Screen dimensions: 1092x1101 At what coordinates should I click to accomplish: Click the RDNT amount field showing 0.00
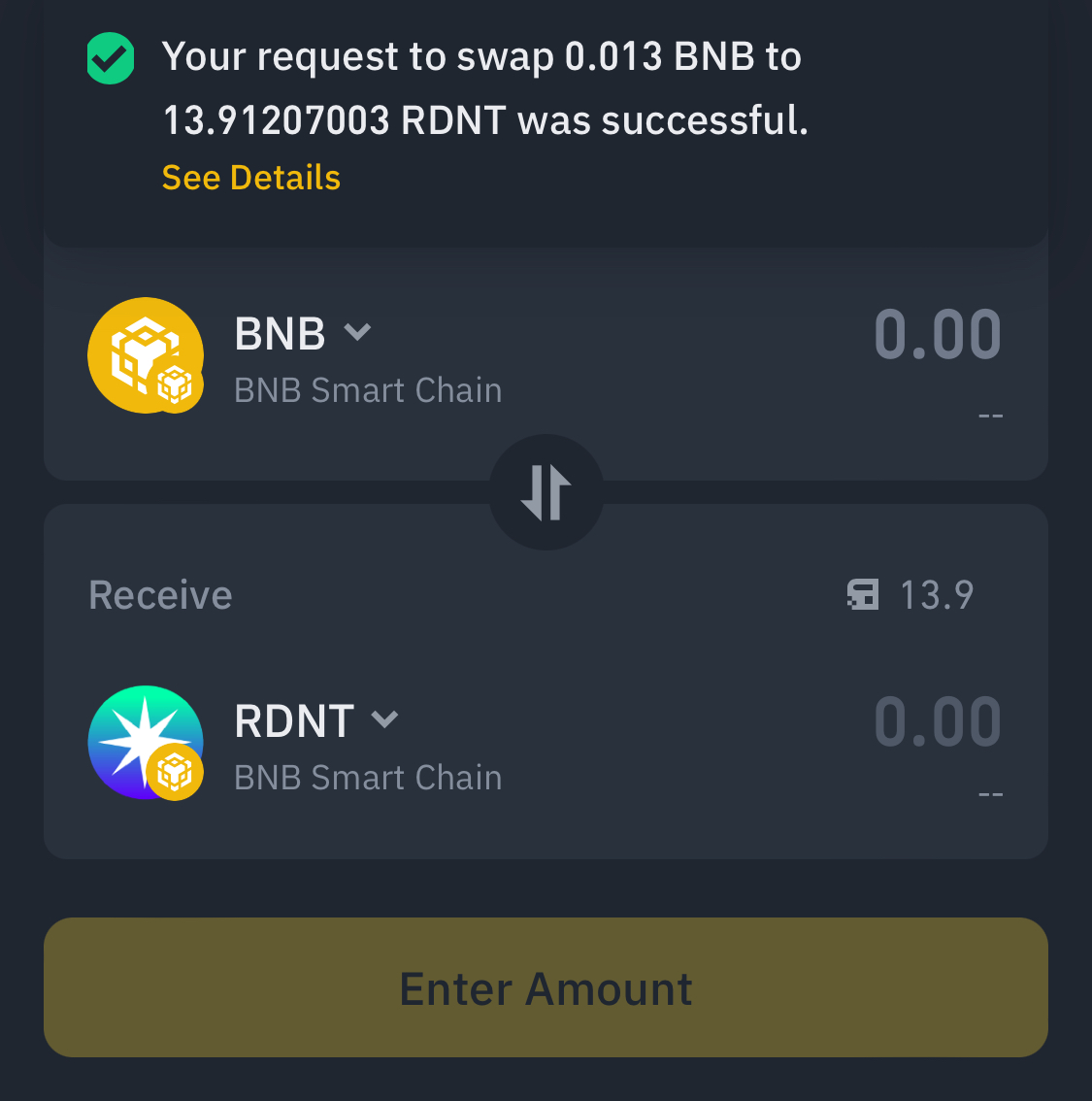point(937,720)
